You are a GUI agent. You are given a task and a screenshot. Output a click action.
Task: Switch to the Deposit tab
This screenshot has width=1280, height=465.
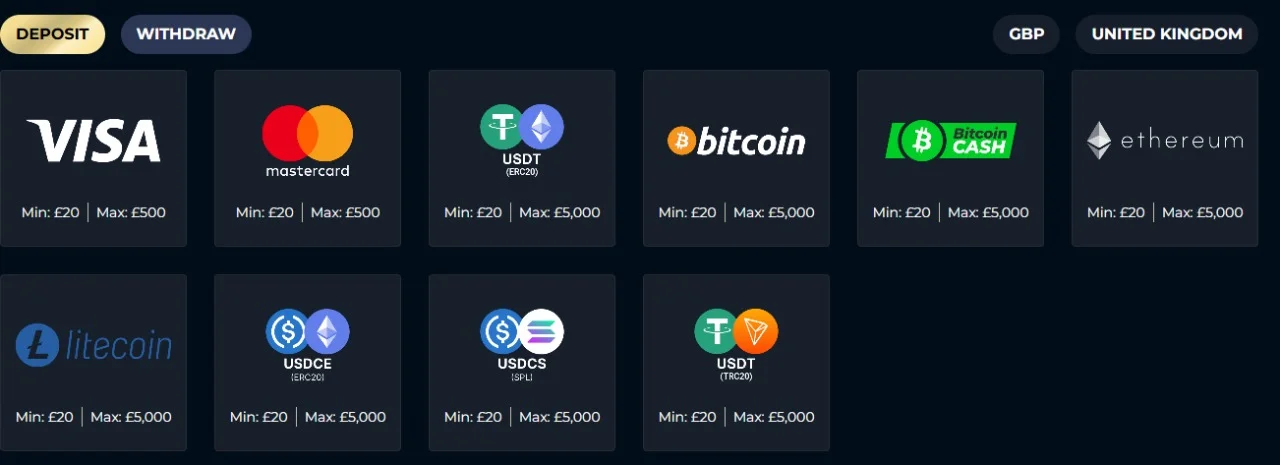coord(52,34)
